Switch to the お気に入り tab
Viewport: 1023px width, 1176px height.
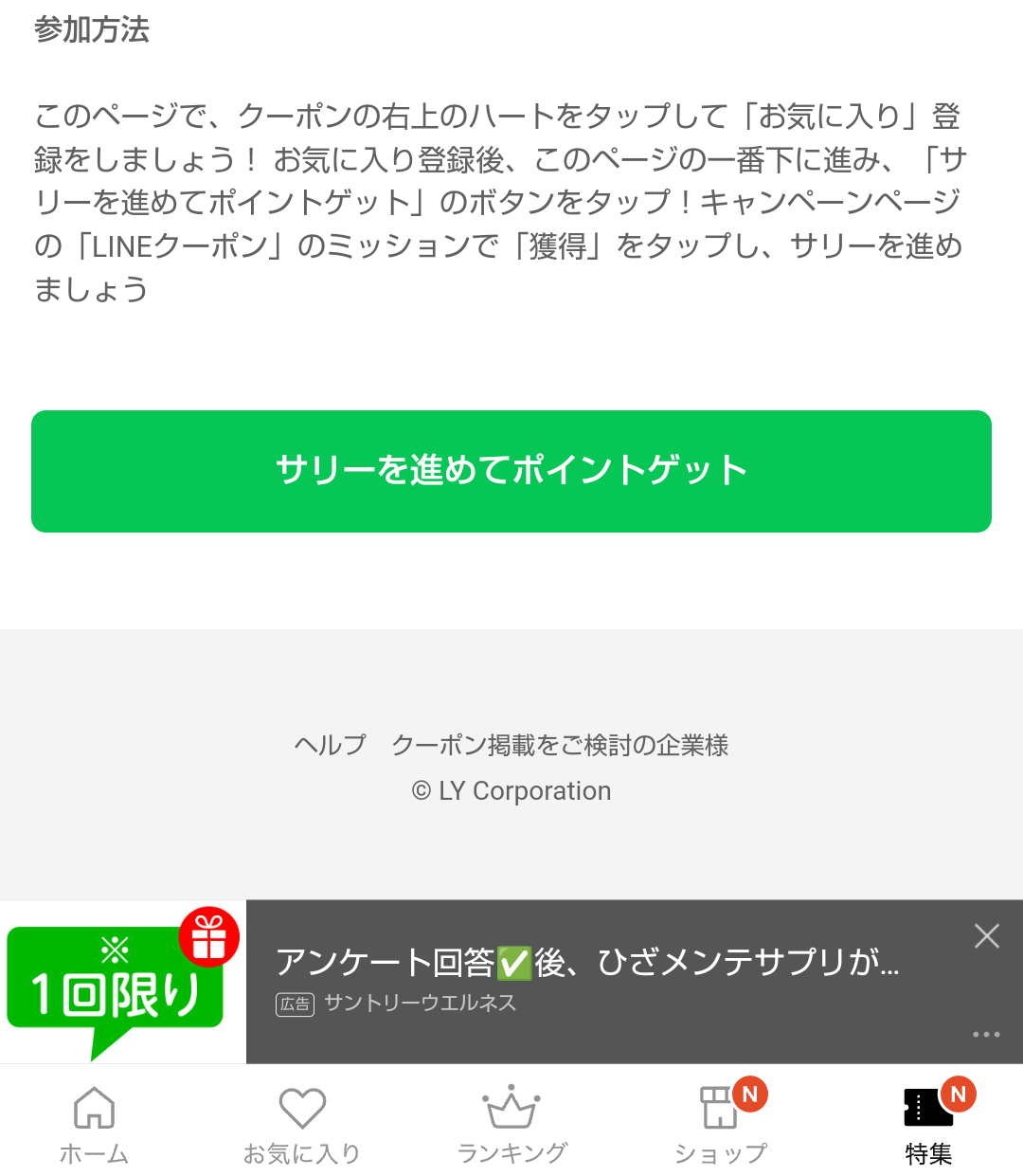click(302, 1124)
